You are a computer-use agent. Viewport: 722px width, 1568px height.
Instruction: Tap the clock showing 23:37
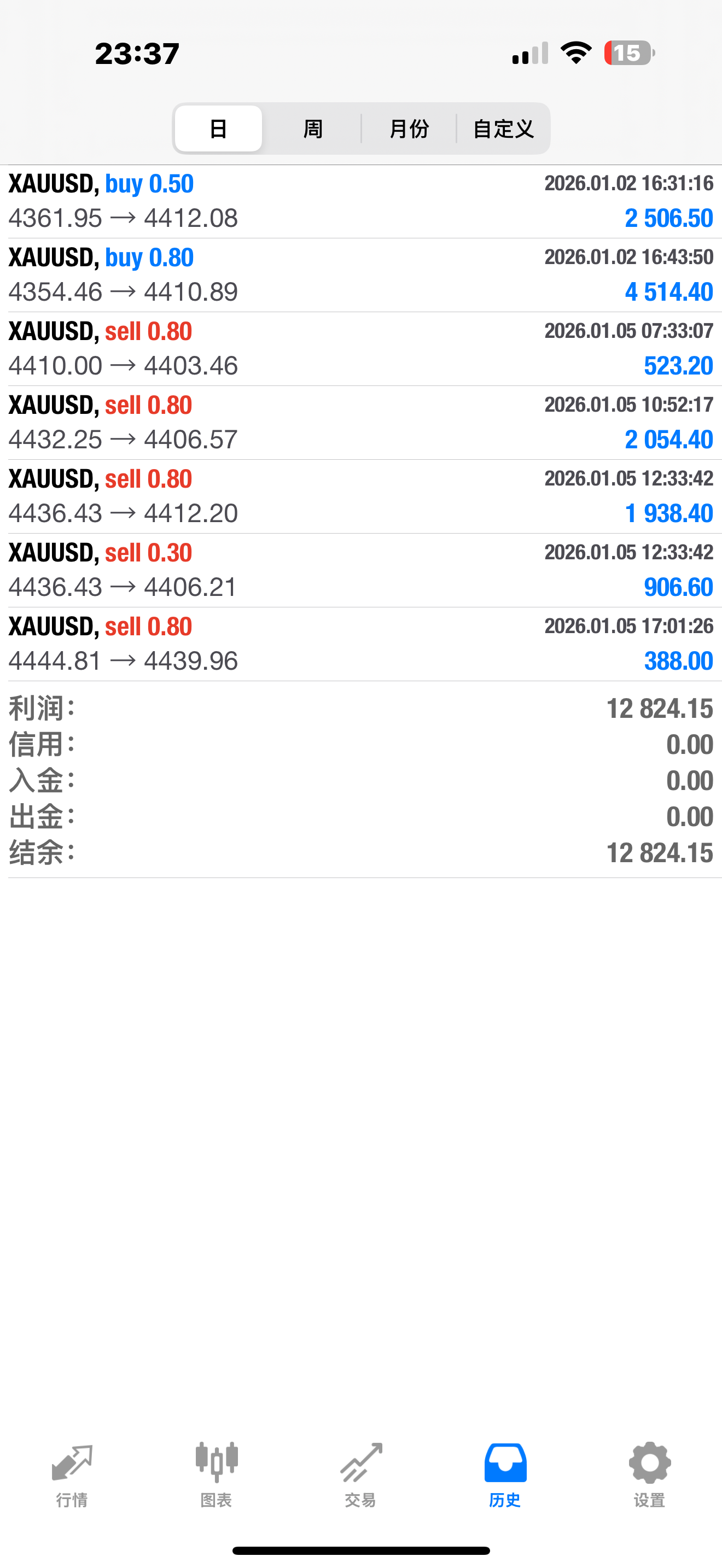pyautogui.click(x=135, y=54)
